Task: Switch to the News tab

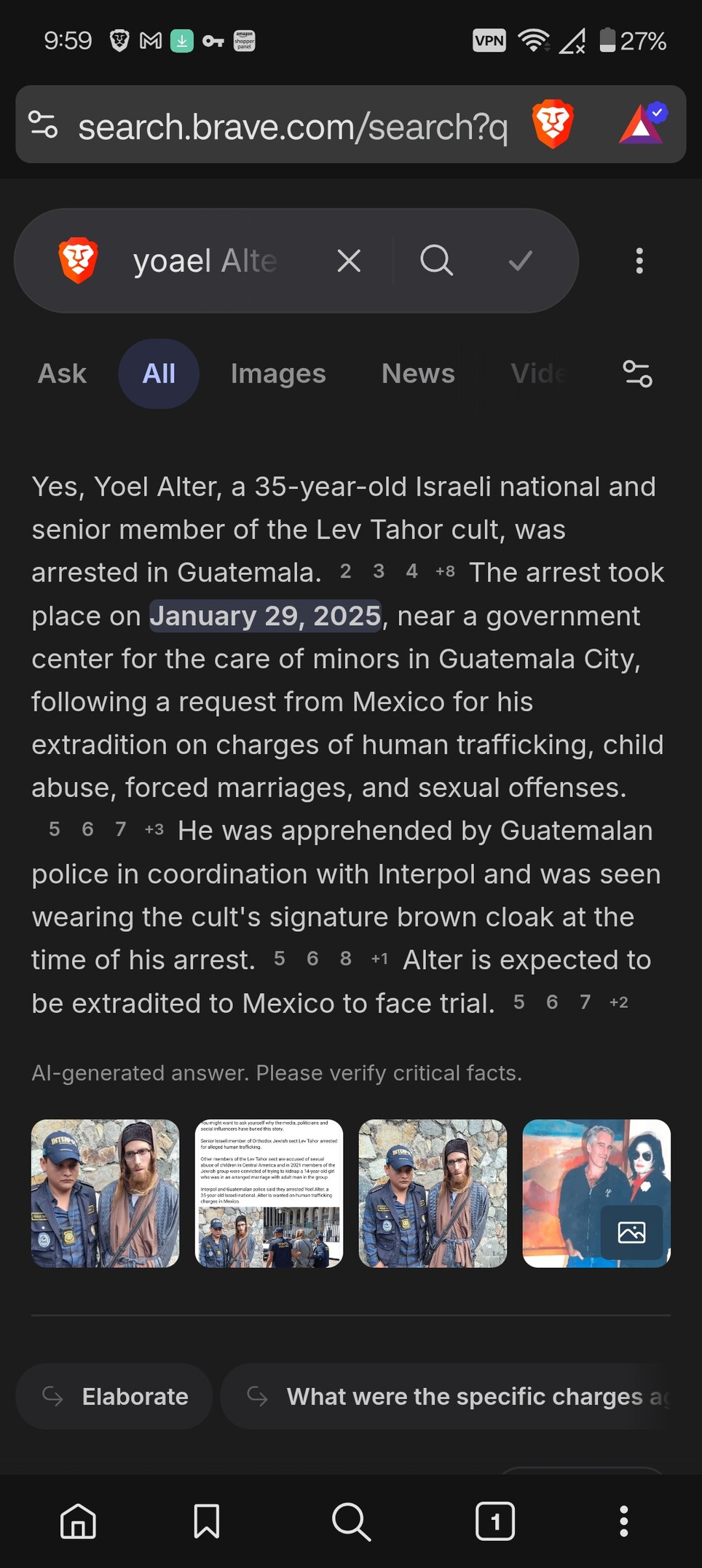Action: click(418, 374)
